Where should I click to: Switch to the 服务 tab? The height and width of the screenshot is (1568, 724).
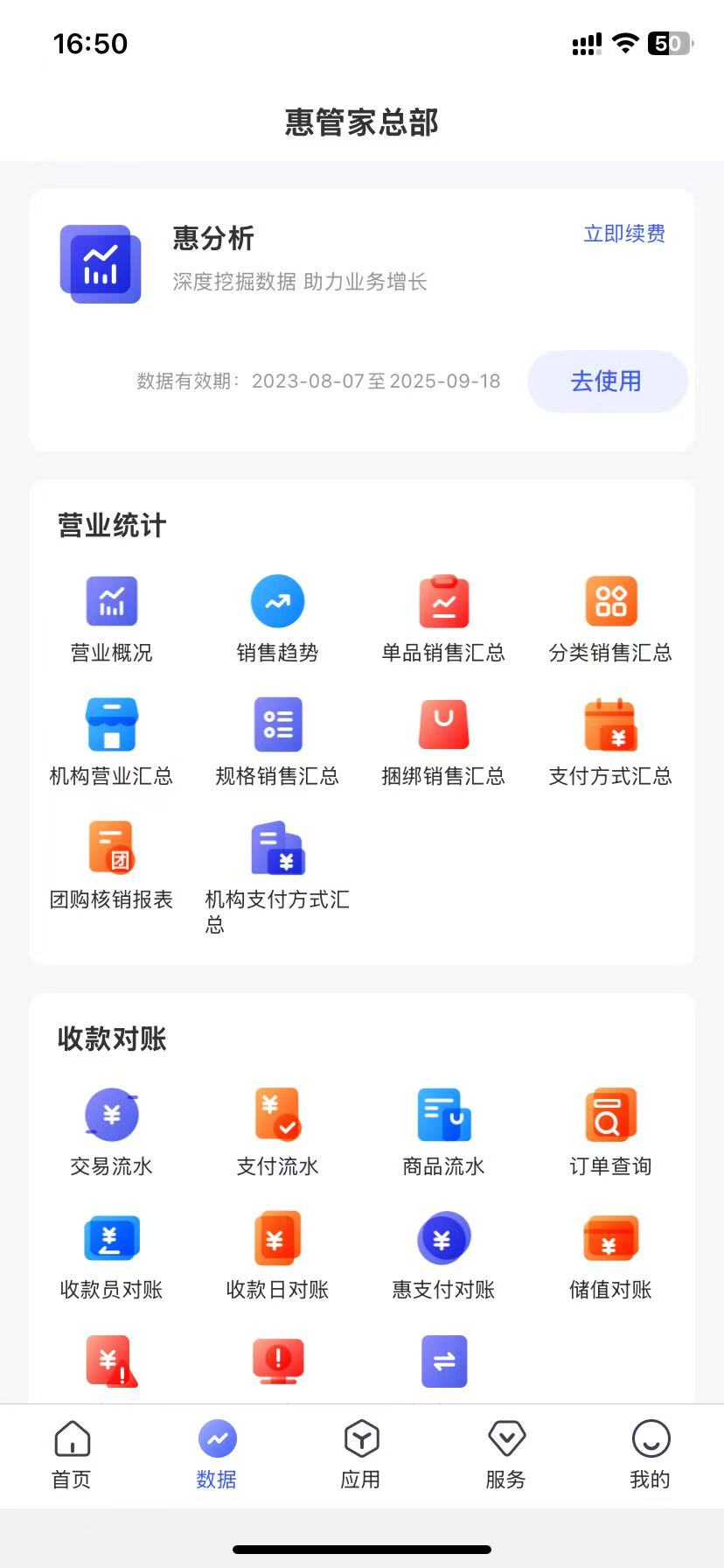pos(506,1455)
